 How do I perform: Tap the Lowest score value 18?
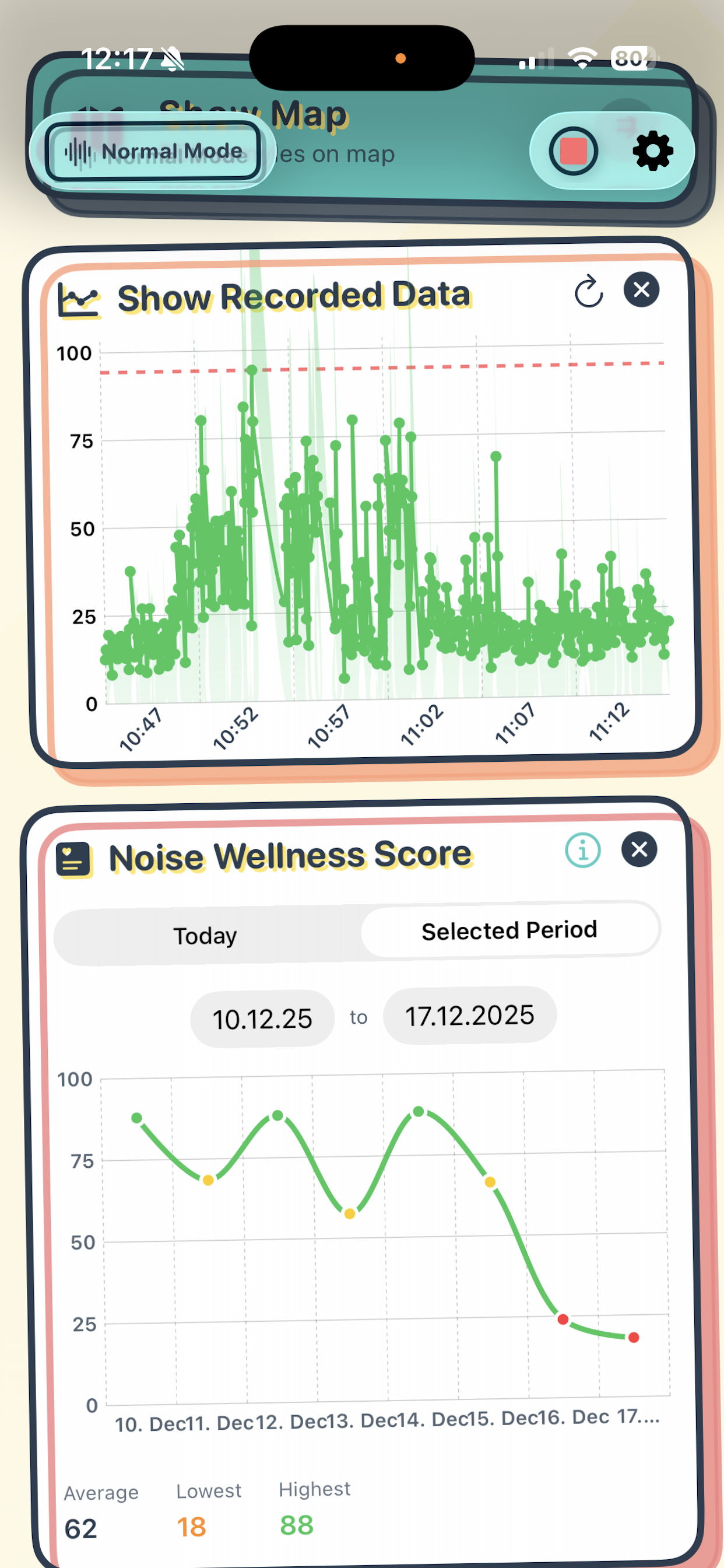coord(191,1525)
